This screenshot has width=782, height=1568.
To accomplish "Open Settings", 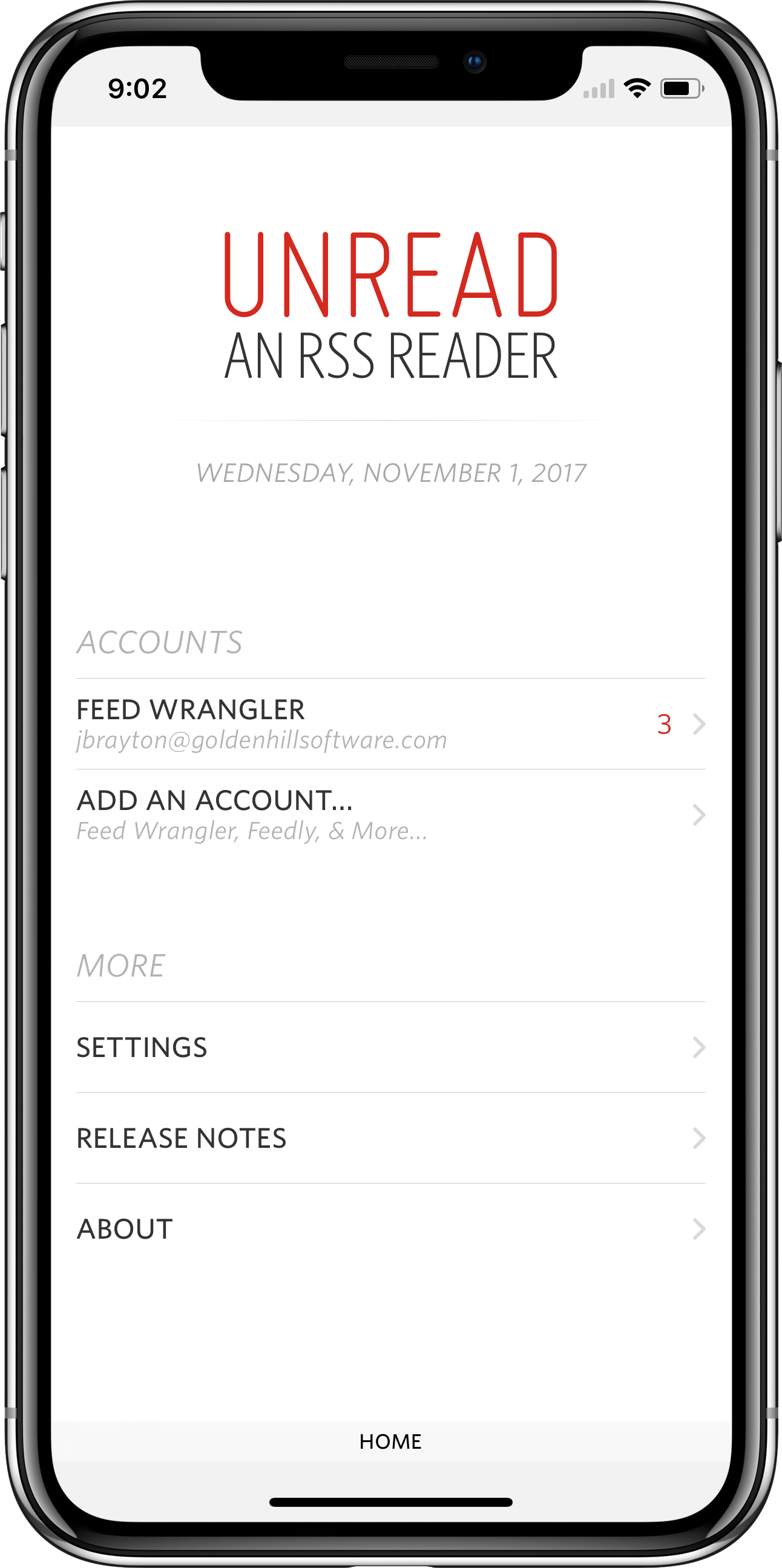I will tap(389, 1047).
